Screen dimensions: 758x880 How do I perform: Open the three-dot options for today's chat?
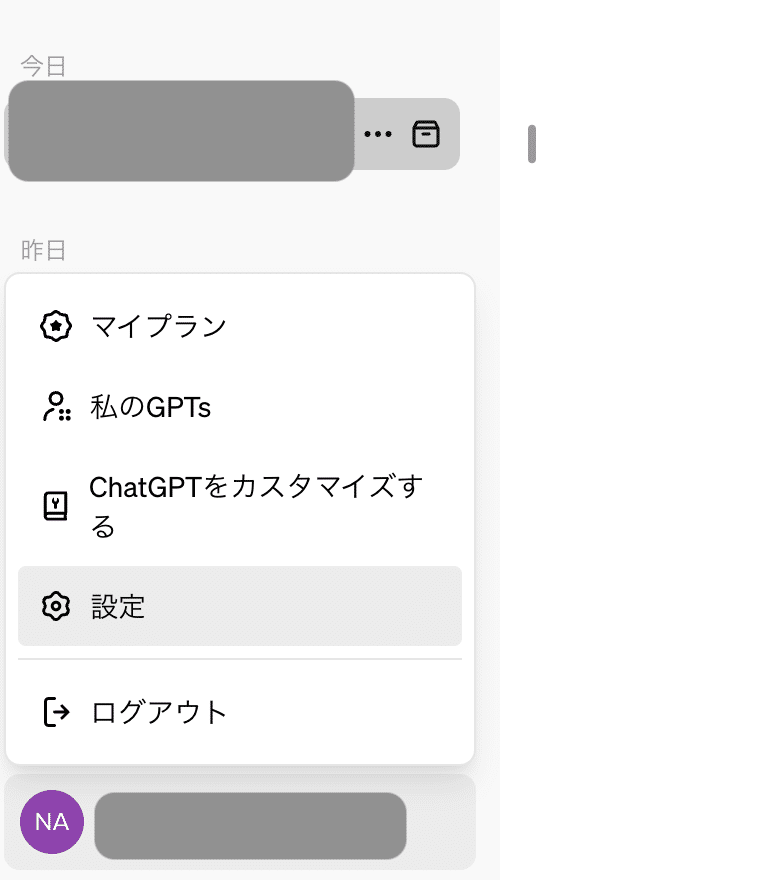(x=378, y=134)
